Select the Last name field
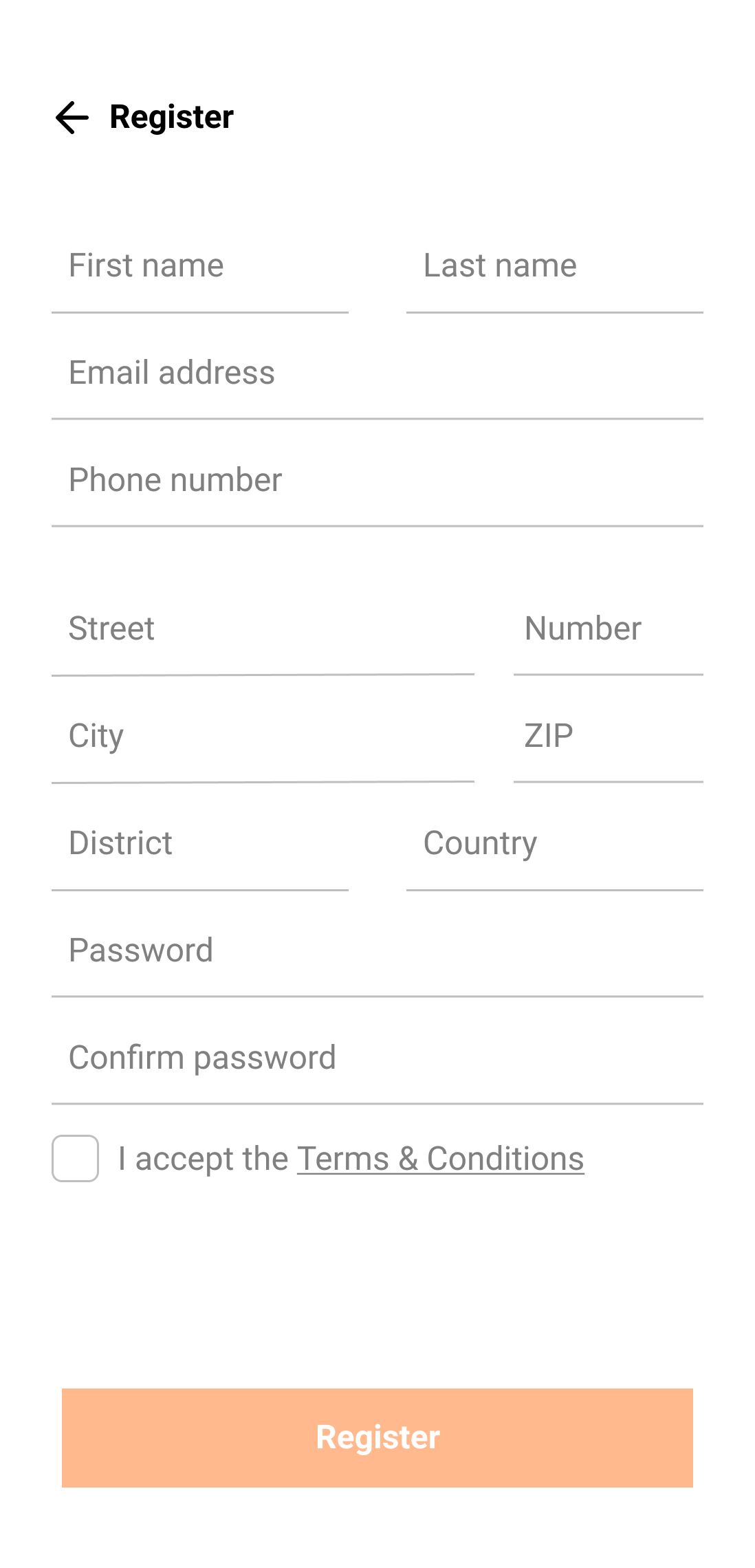Screen dimensions: 755x1568 click(555, 266)
